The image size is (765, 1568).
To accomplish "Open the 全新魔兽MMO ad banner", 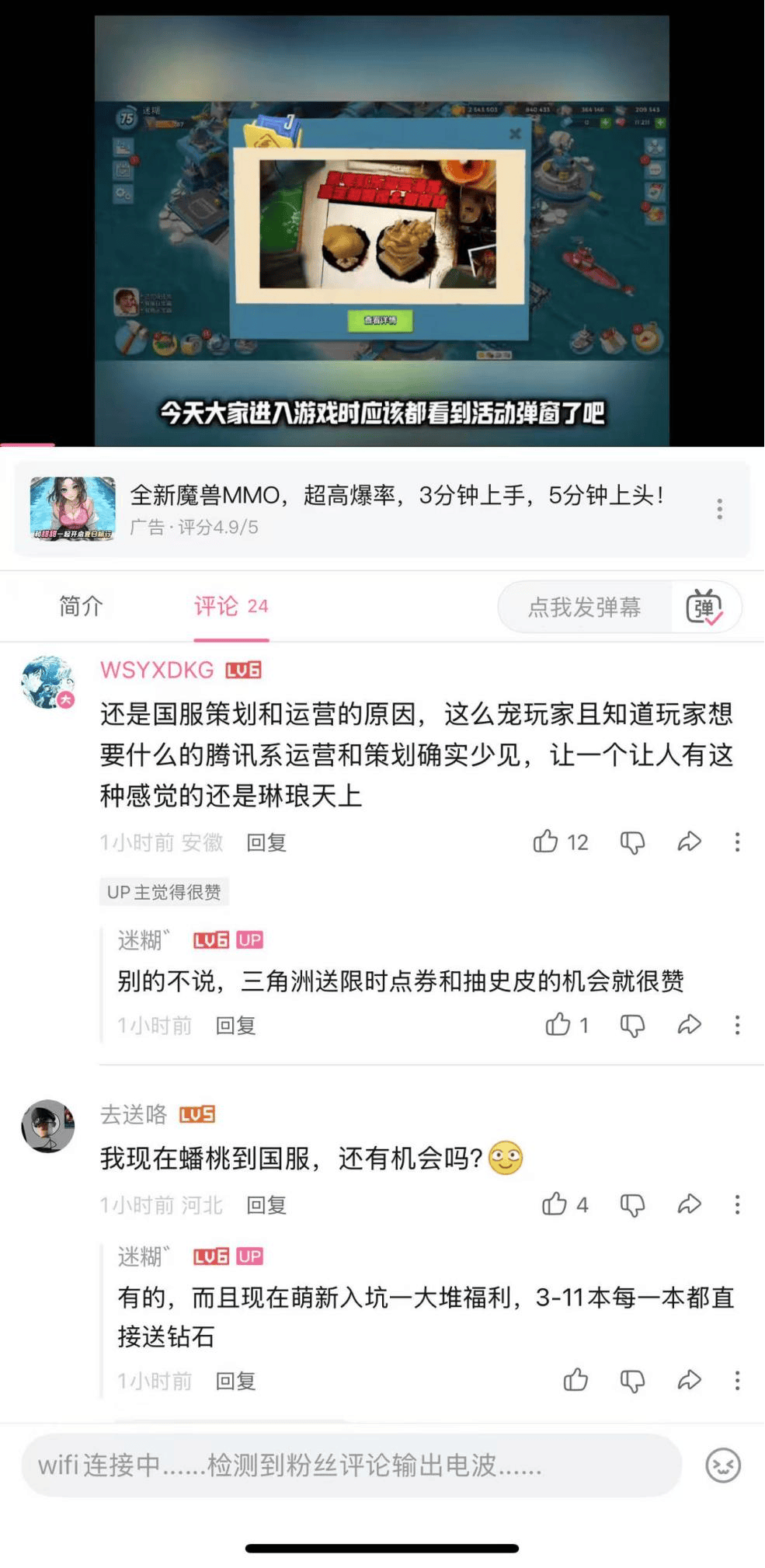I will point(382,509).
